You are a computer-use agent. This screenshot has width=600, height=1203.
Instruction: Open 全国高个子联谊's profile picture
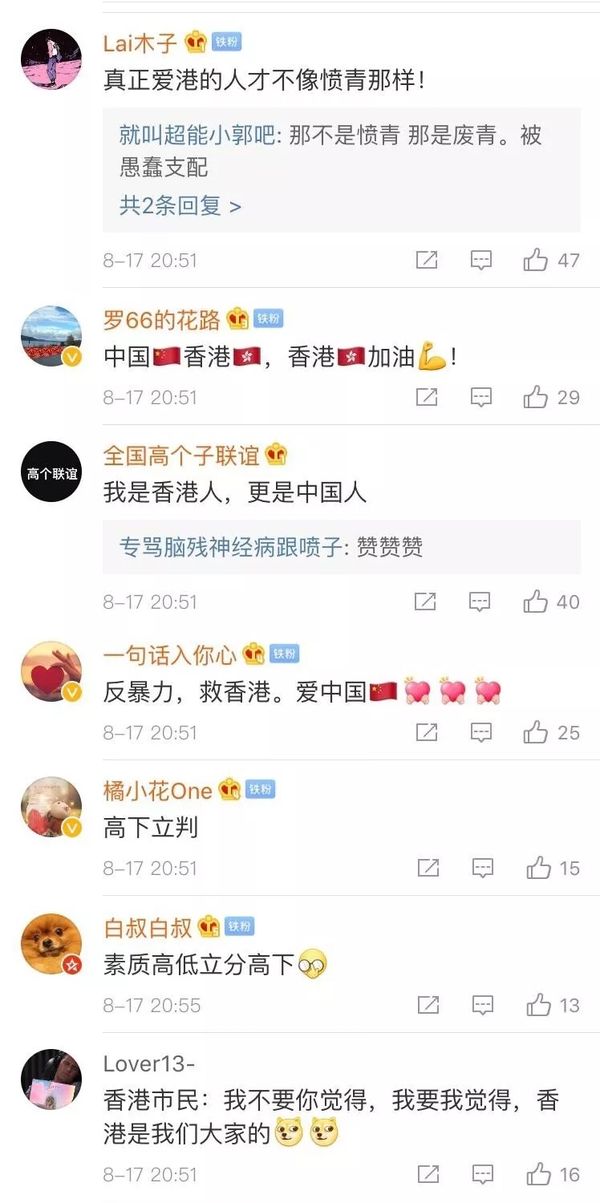coord(51,471)
